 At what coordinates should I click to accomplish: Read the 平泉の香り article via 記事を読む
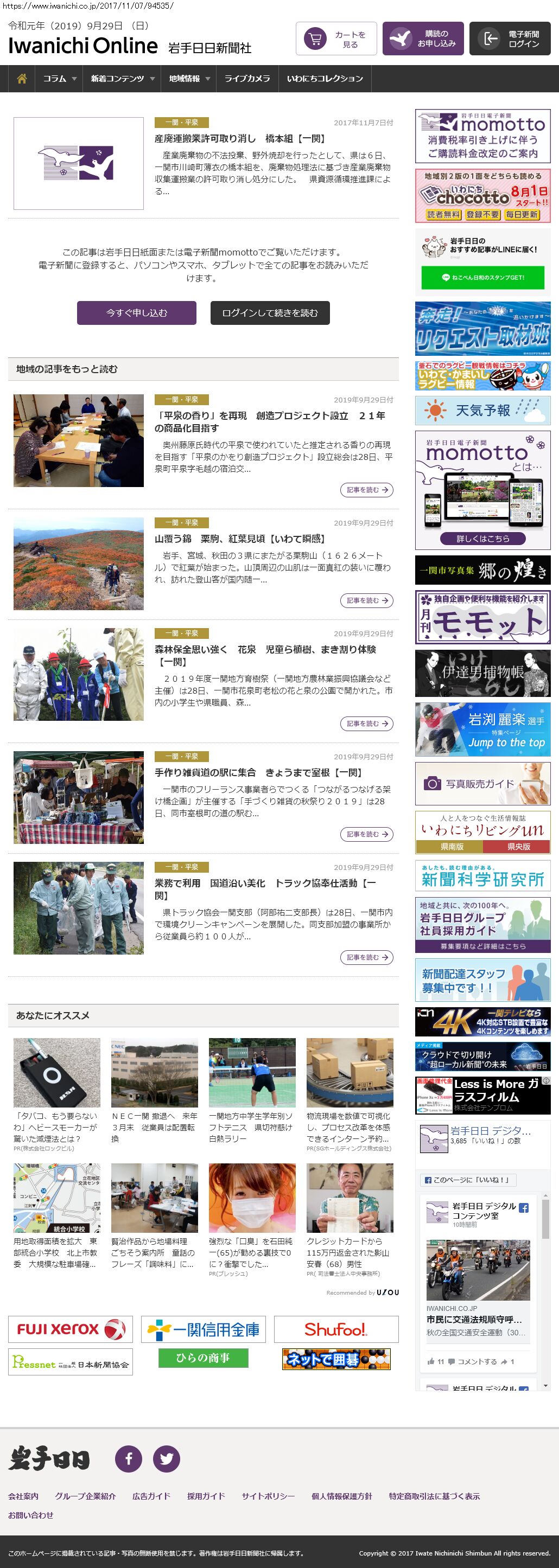366,490
